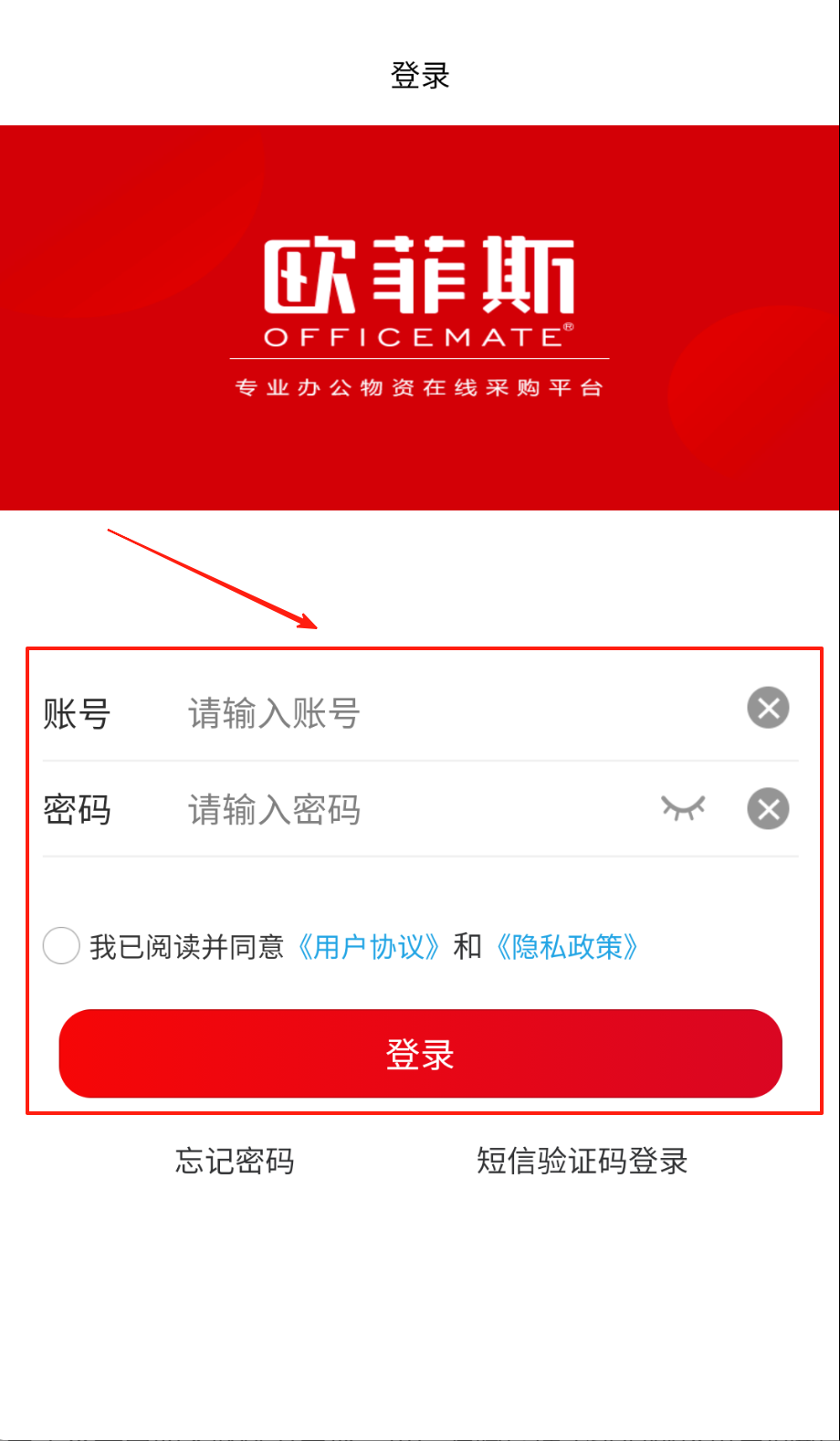Toggle password visibility eye icon
840x1441 pixels.
pyautogui.click(x=683, y=808)
